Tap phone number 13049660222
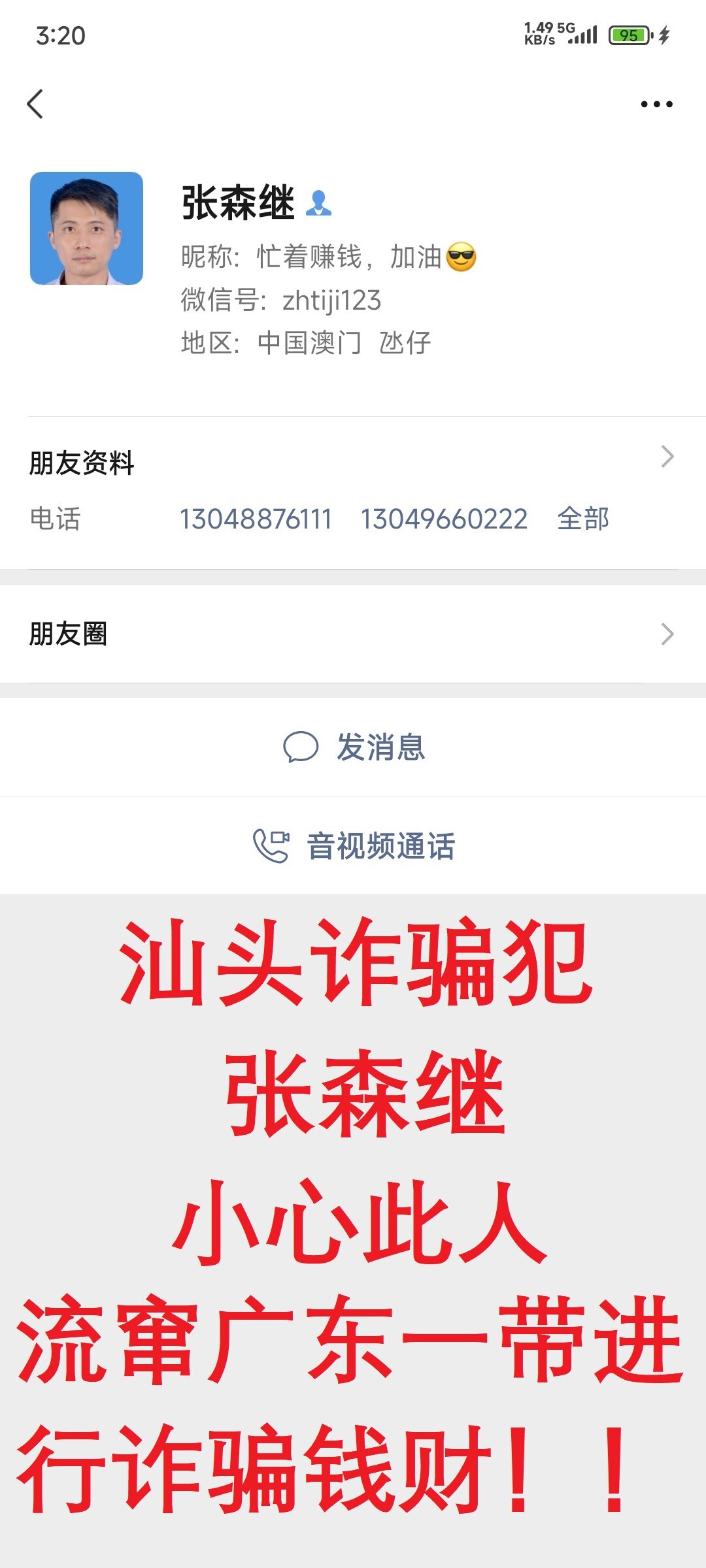Image resolution: width=706 pixels, height=1568 pixels. coord(444,519)
